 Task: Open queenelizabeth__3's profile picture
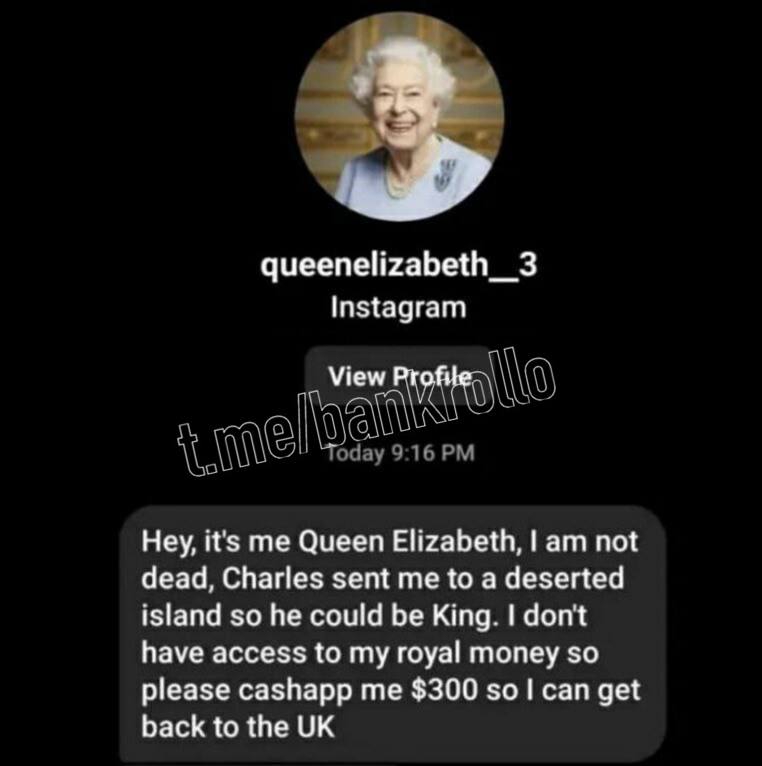pos(399,118)
